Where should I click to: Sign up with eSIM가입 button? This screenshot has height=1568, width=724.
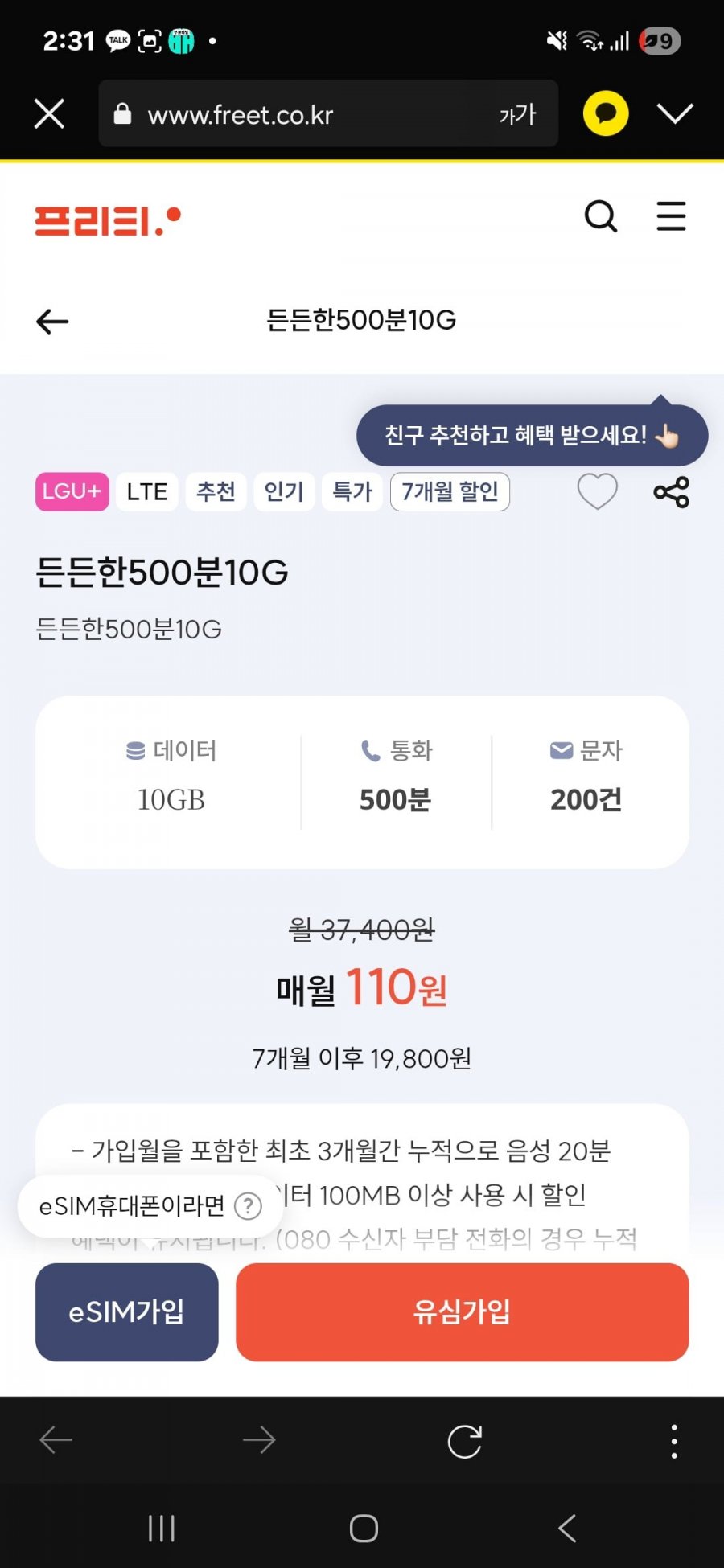pos(127,1311)
